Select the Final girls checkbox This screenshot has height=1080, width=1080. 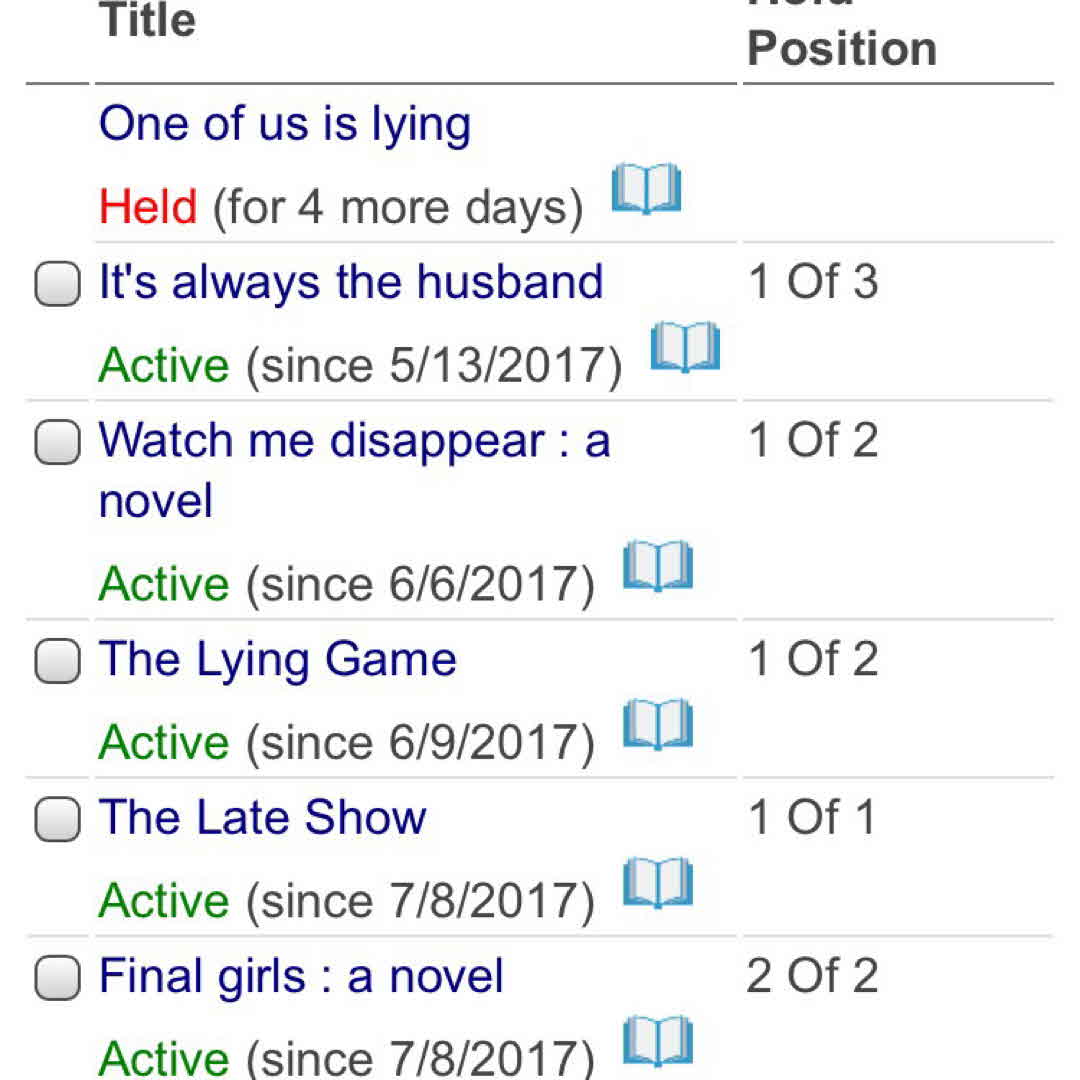(58, 978)
